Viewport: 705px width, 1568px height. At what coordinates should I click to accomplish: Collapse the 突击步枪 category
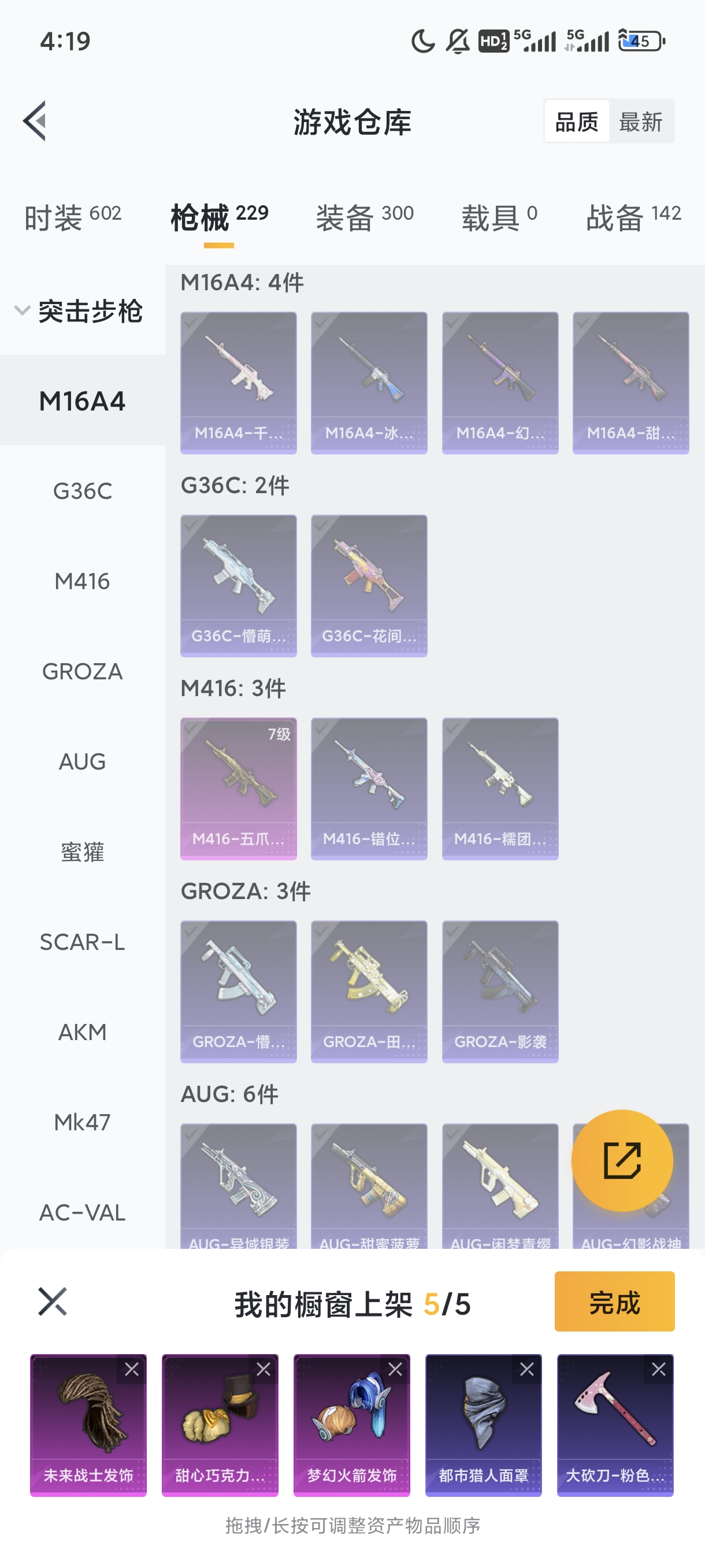(x=79, y=311)
